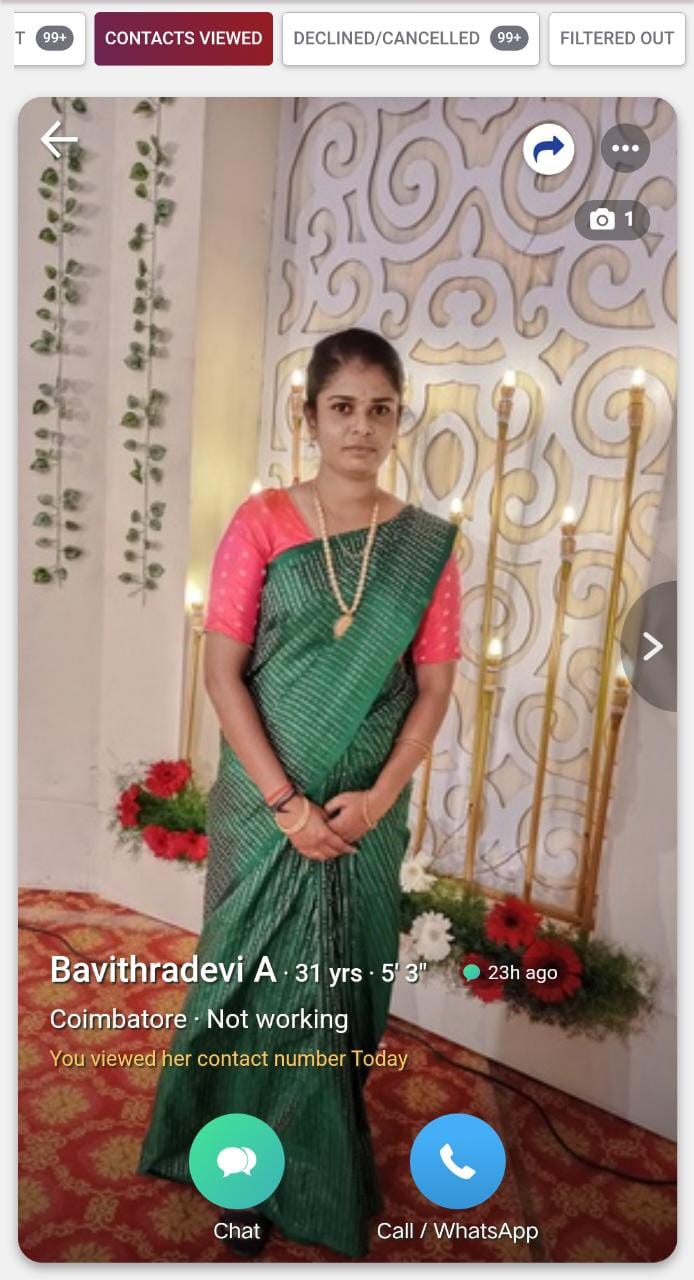
Task: Switch to the Filtered Out tab
Action: click(x=616, y=39)
